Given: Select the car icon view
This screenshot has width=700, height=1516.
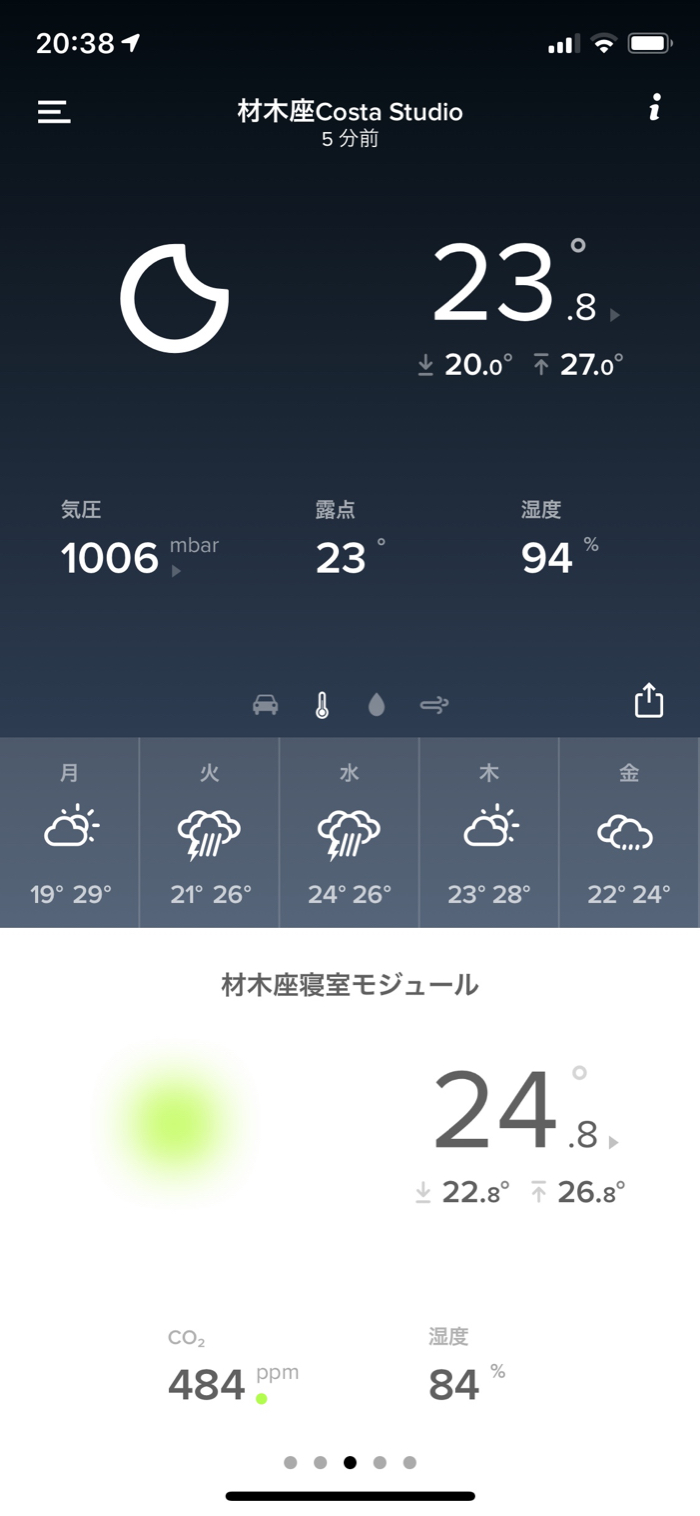Looking at the screenshot, I should coord(265,705).
